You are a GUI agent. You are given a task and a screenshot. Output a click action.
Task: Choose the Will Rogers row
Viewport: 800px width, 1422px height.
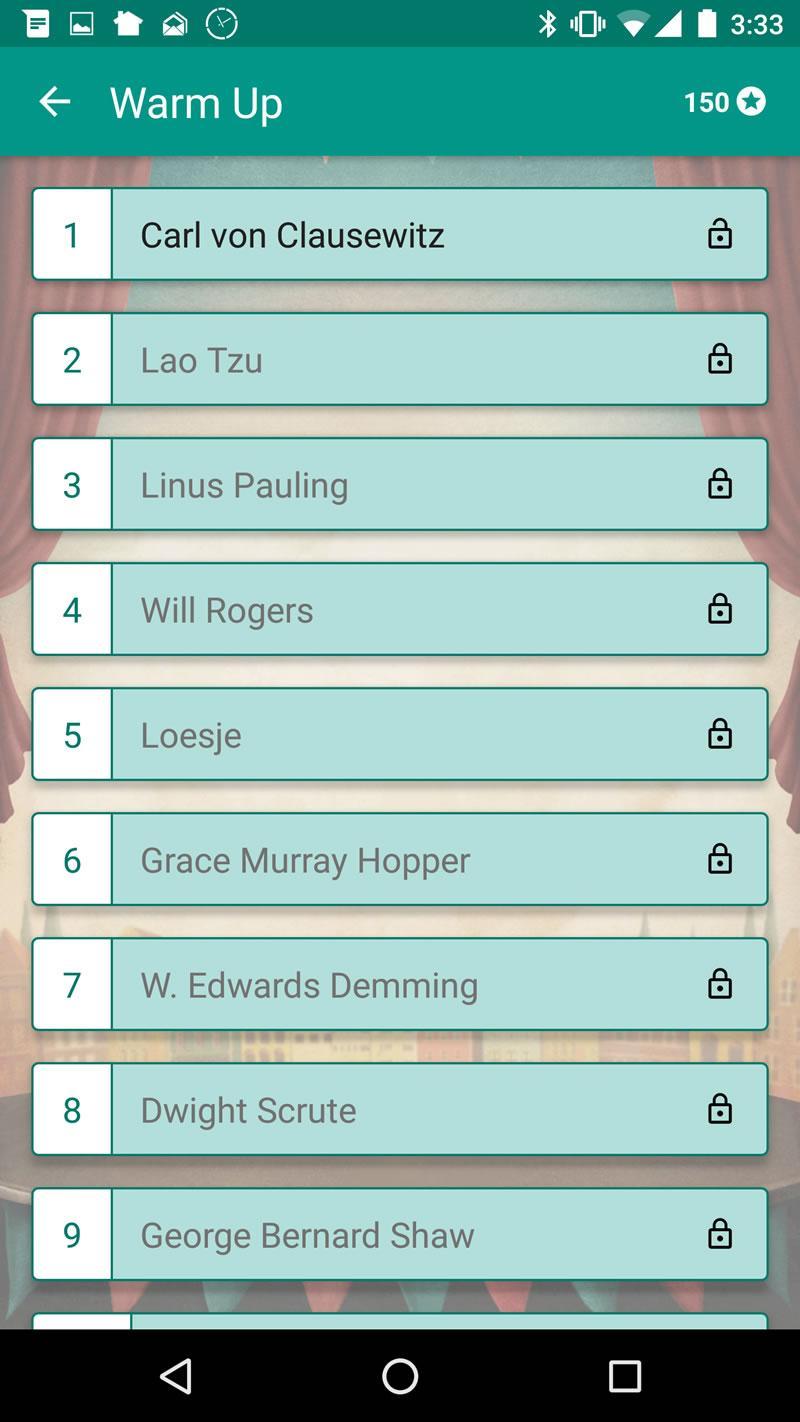click(x=400, y=610)
